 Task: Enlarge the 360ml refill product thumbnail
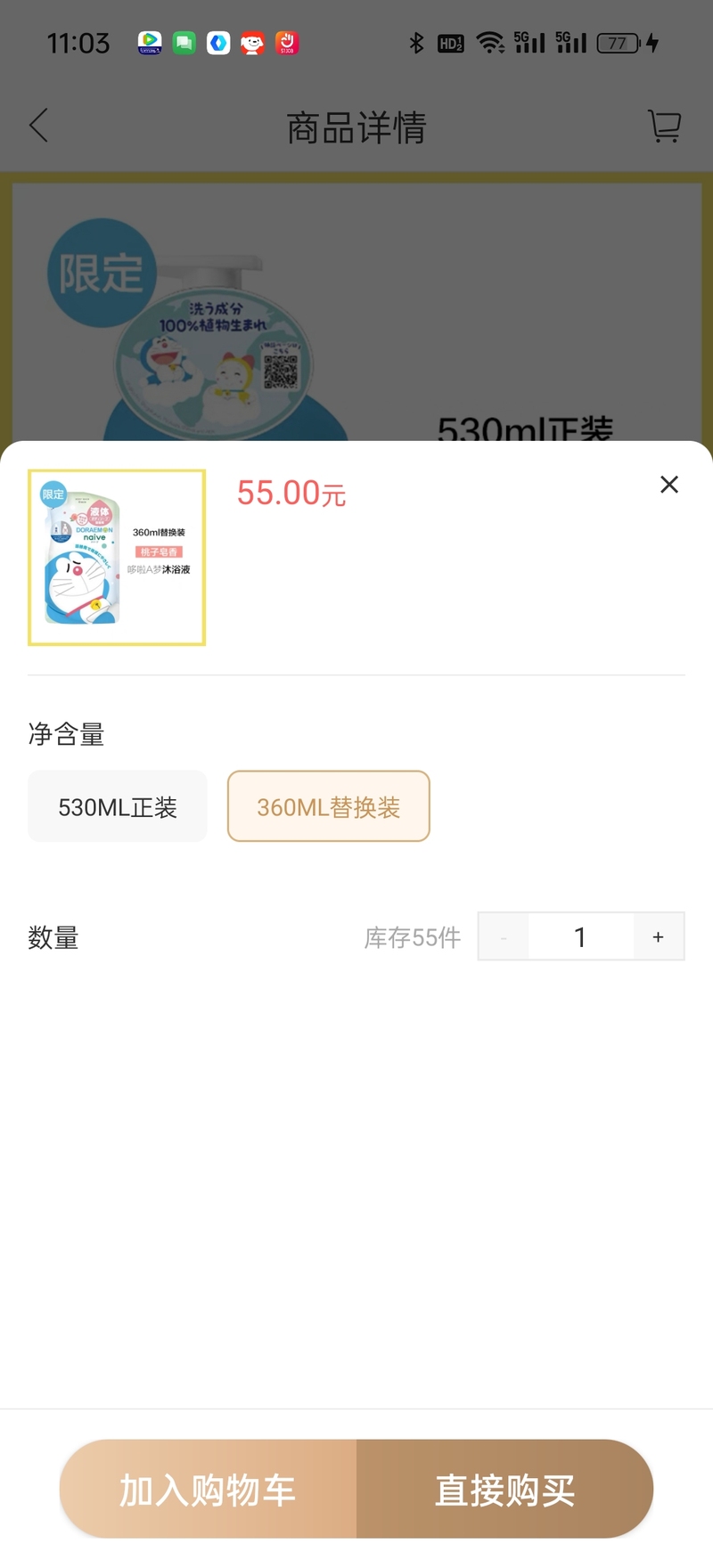point(117,558)
